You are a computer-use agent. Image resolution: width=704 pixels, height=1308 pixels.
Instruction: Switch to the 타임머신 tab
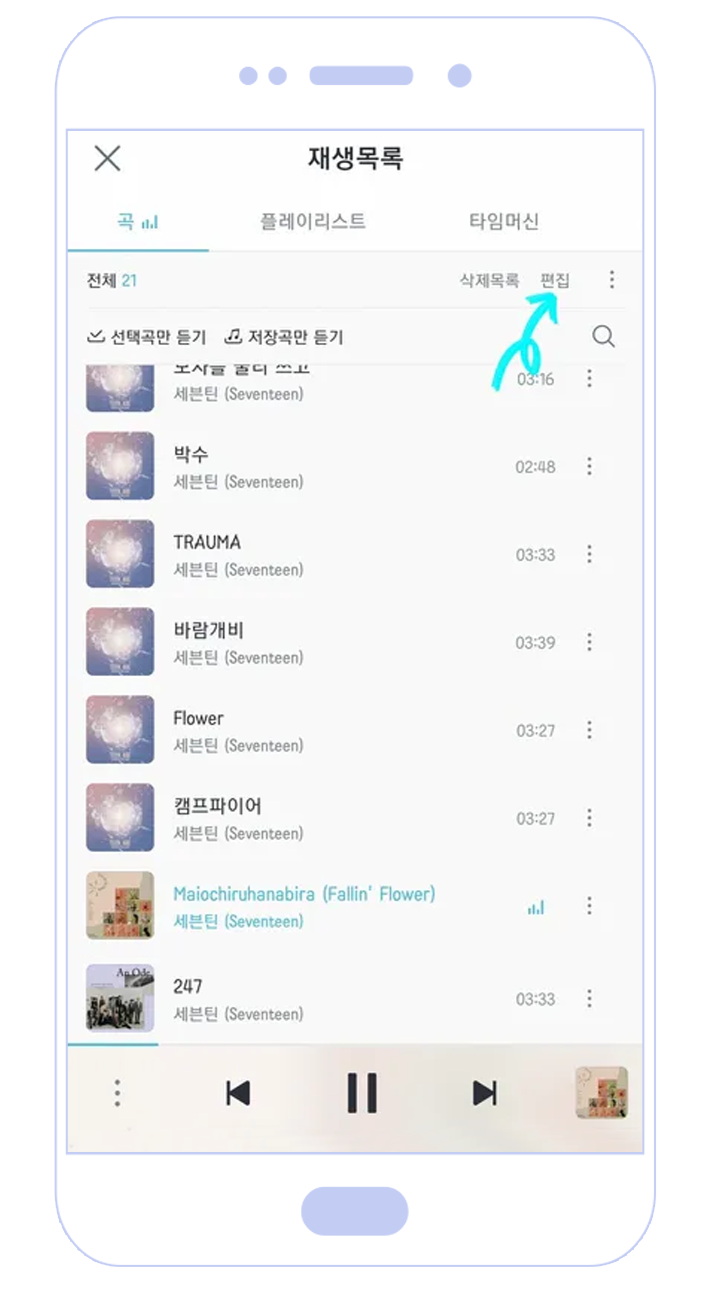[504, 221]
